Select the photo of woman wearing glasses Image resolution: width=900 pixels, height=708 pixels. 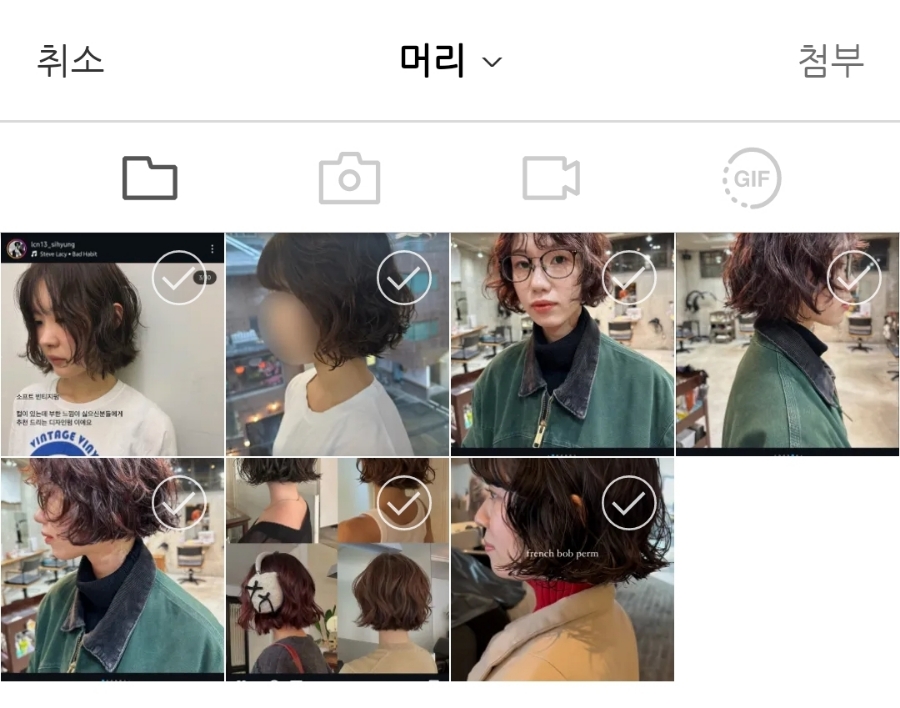point(562,344)
